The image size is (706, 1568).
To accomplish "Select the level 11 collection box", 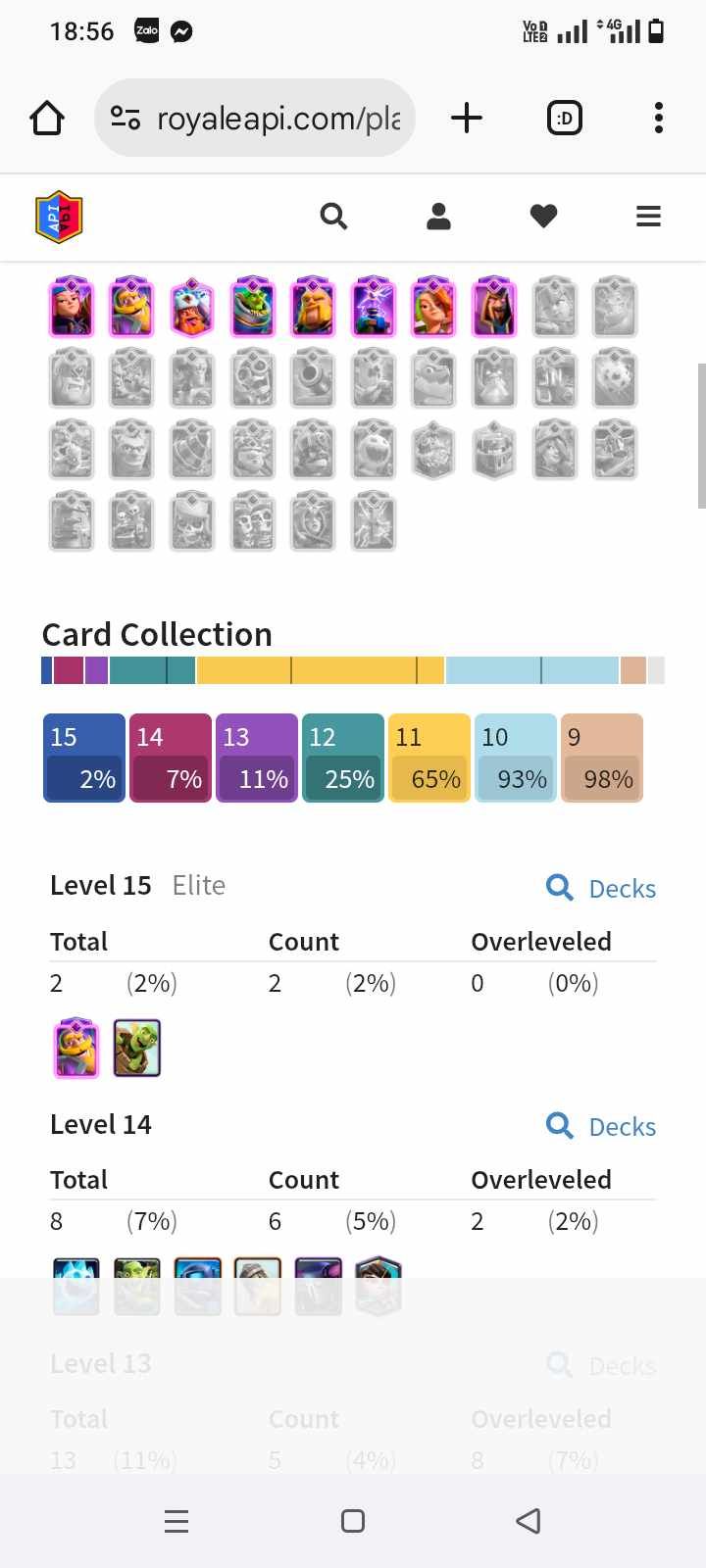I will (x=429, y=758).
